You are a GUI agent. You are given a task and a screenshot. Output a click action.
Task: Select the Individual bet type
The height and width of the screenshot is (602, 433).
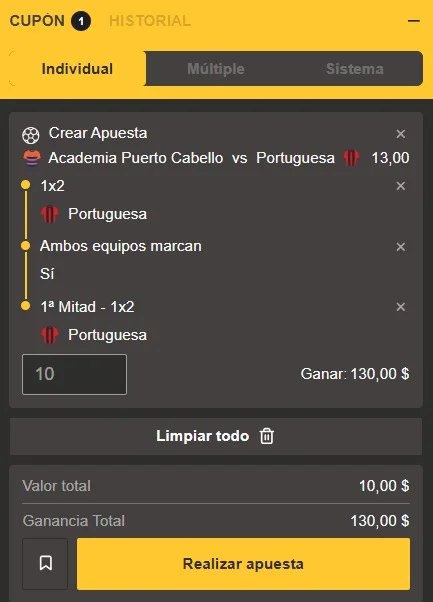(x=77, y=69)
